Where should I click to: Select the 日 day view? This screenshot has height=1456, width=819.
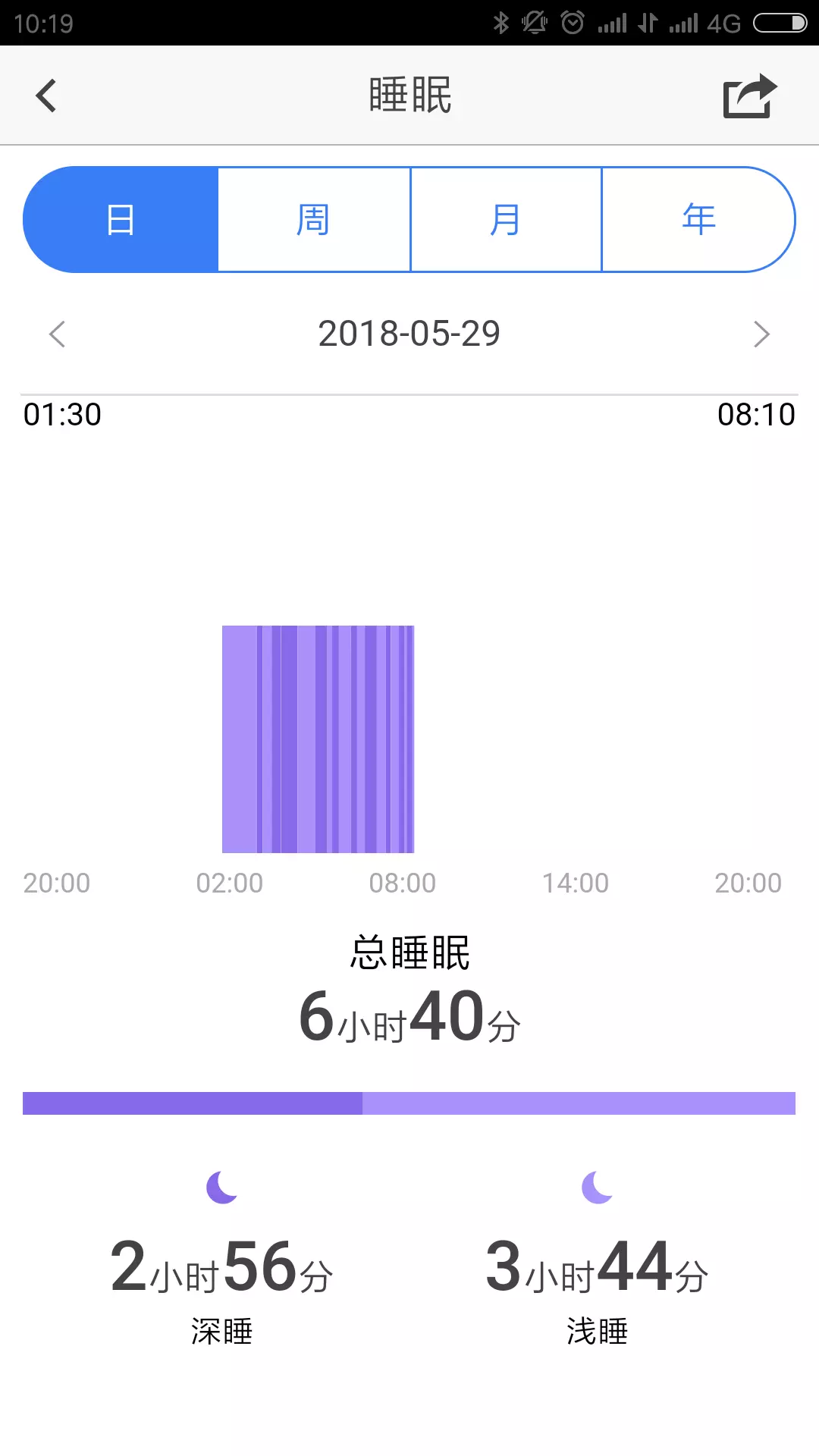point(121,220)
